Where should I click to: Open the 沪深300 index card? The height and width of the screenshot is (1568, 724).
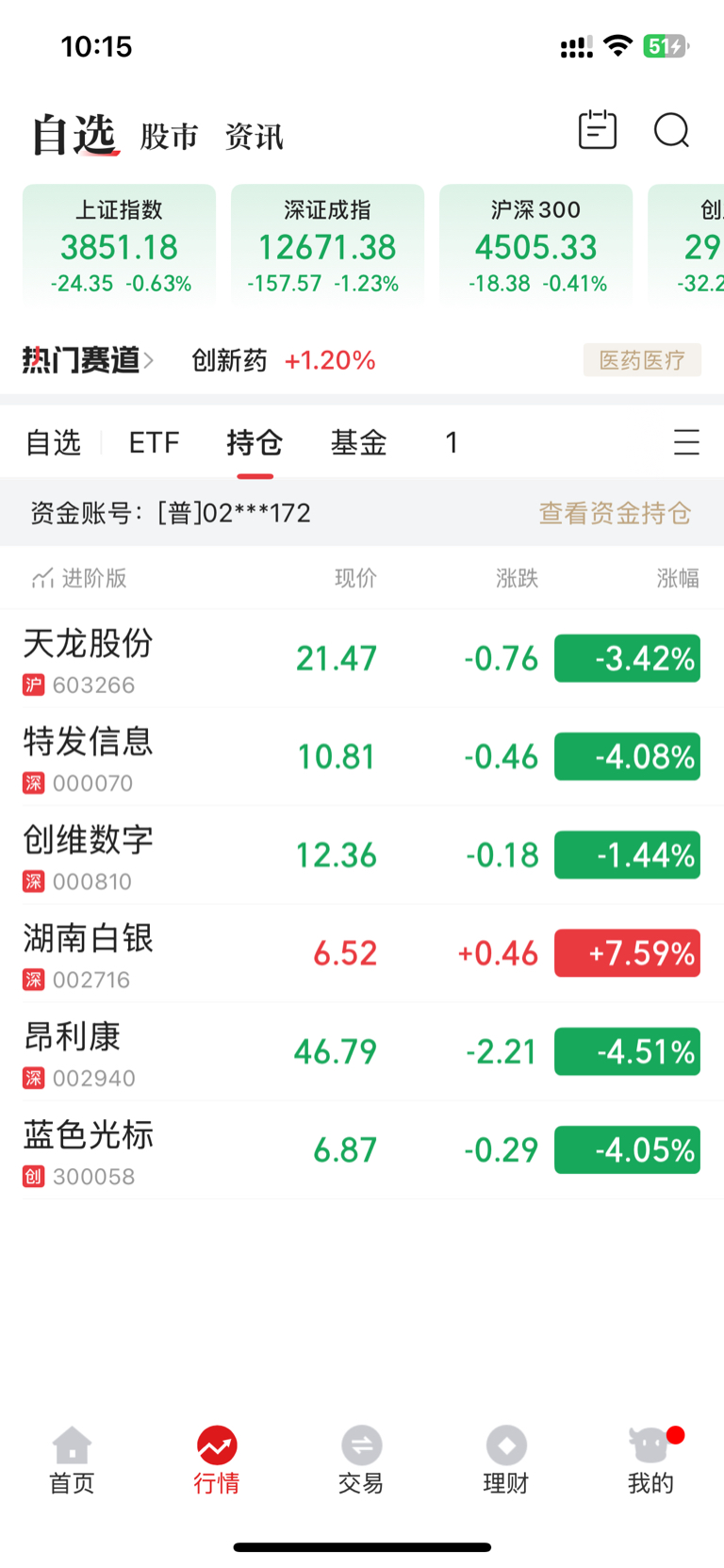[x=536, y=245]
